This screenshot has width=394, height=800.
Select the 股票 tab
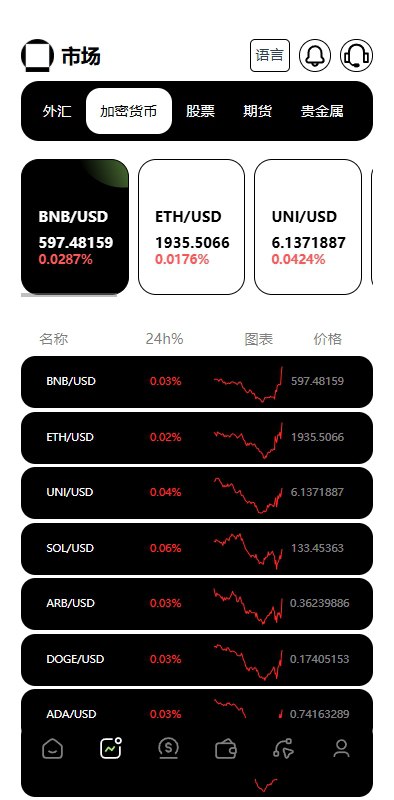click(200, 111)
